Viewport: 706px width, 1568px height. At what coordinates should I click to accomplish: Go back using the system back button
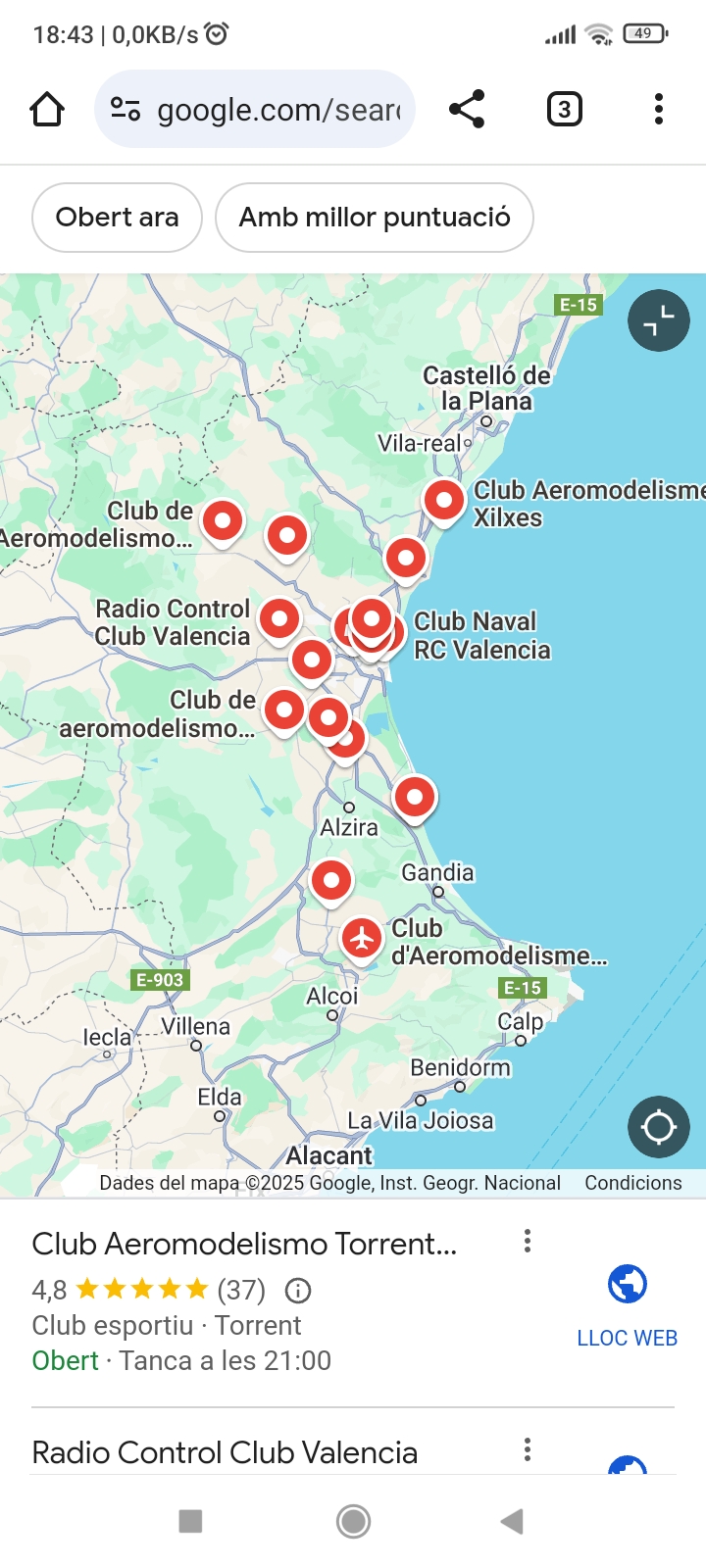click(x=511, y=1521)
